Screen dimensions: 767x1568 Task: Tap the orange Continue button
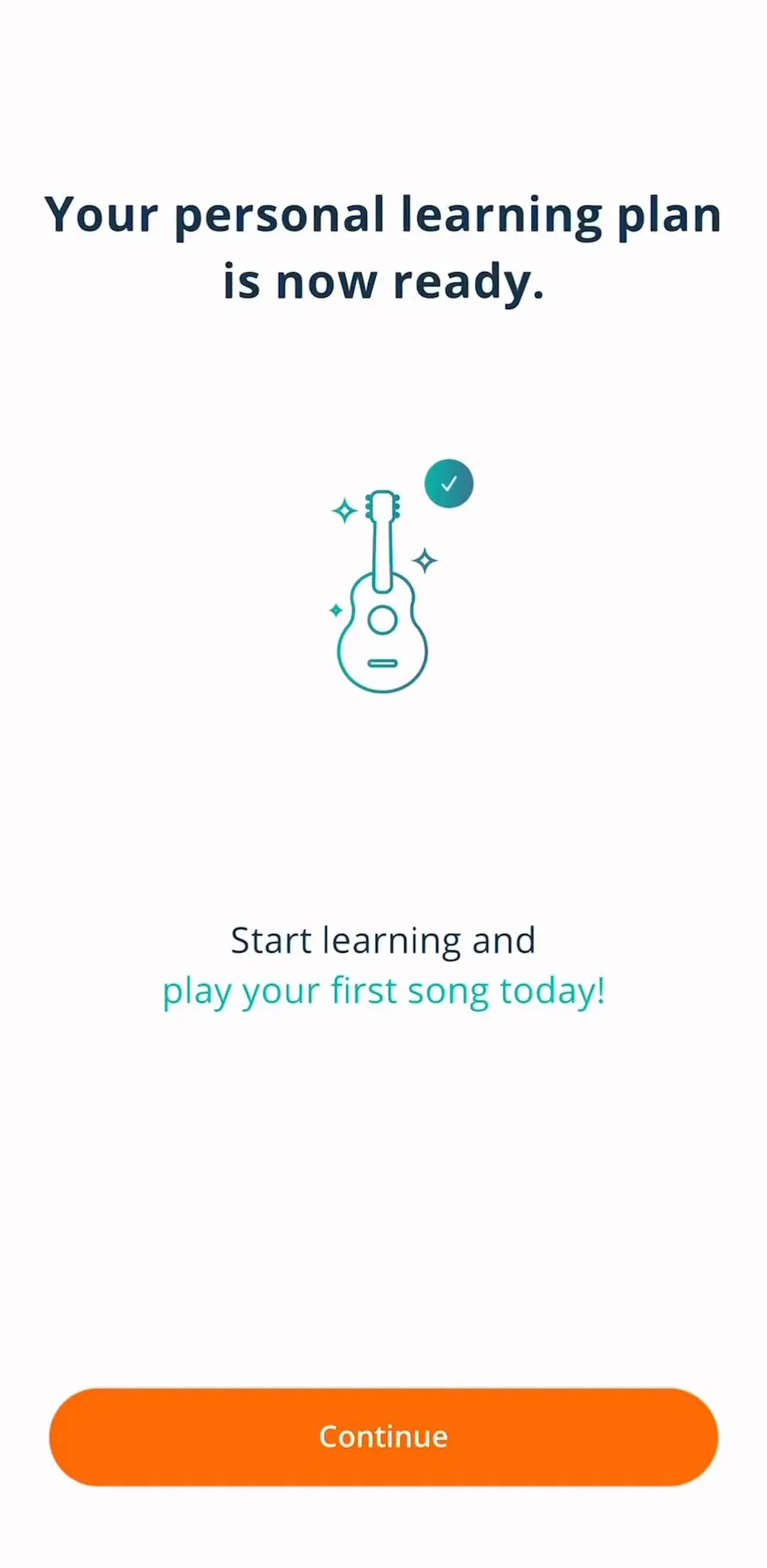click(x=383, y=1437)
